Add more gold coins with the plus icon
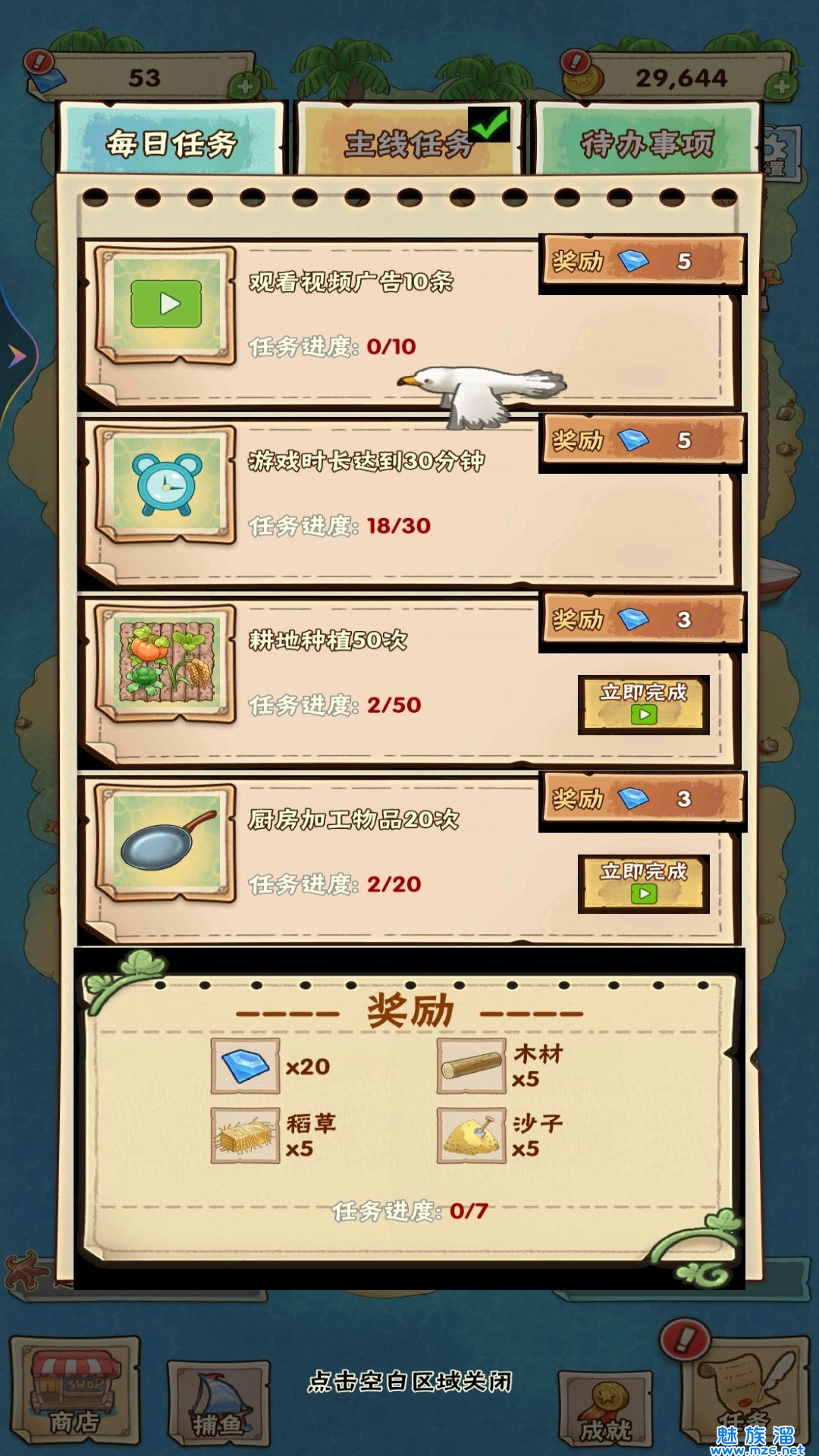This screenshot has width=819, height=1456. point(781,86)
